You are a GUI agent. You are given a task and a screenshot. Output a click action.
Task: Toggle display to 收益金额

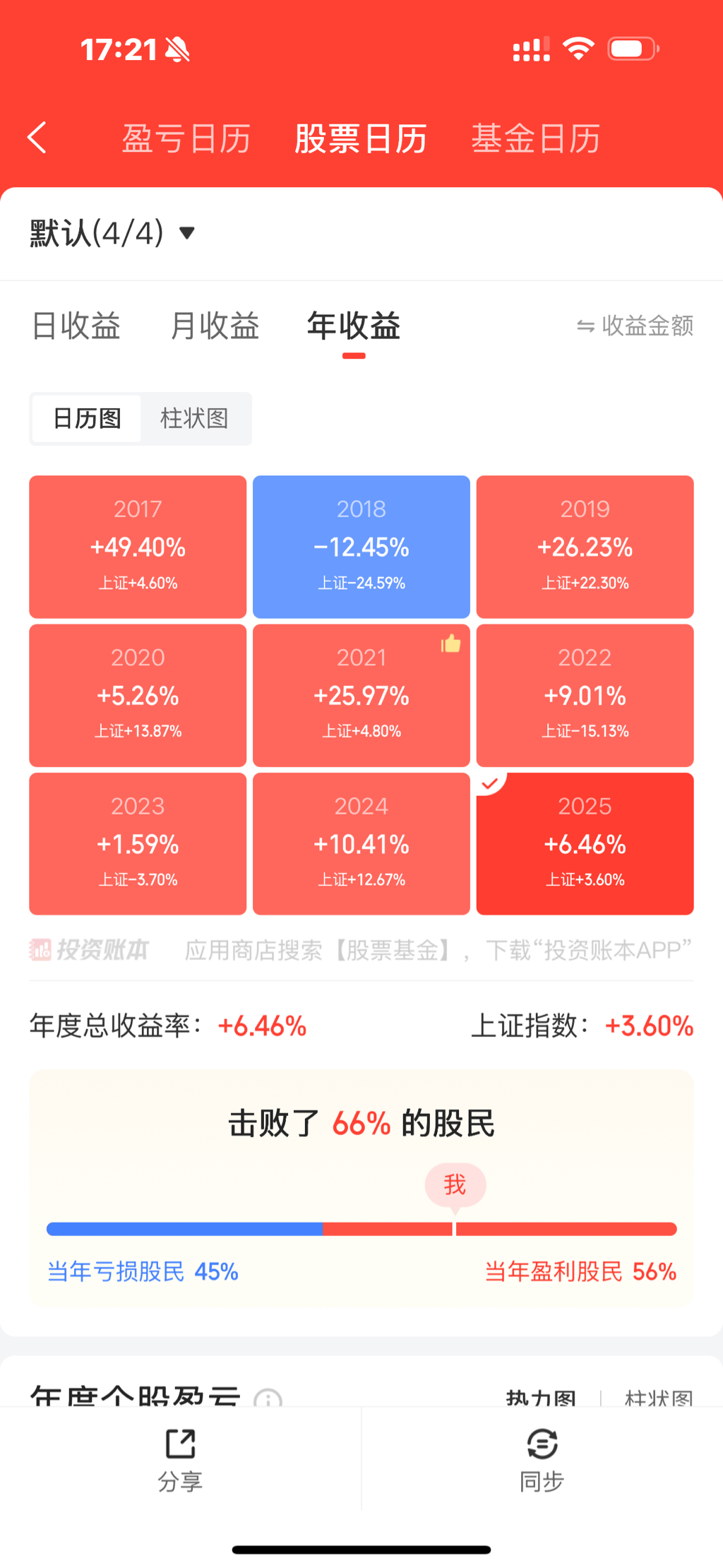(635, 326)
